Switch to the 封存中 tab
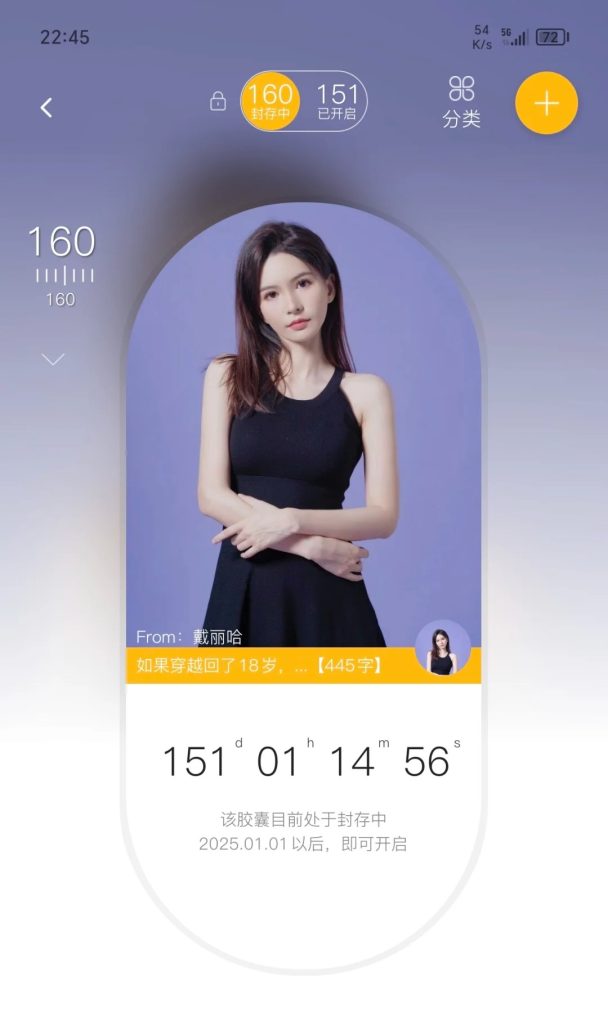The height and width of the screenshot is (1024, 608). pyautogui.click(x=270, y=102)
